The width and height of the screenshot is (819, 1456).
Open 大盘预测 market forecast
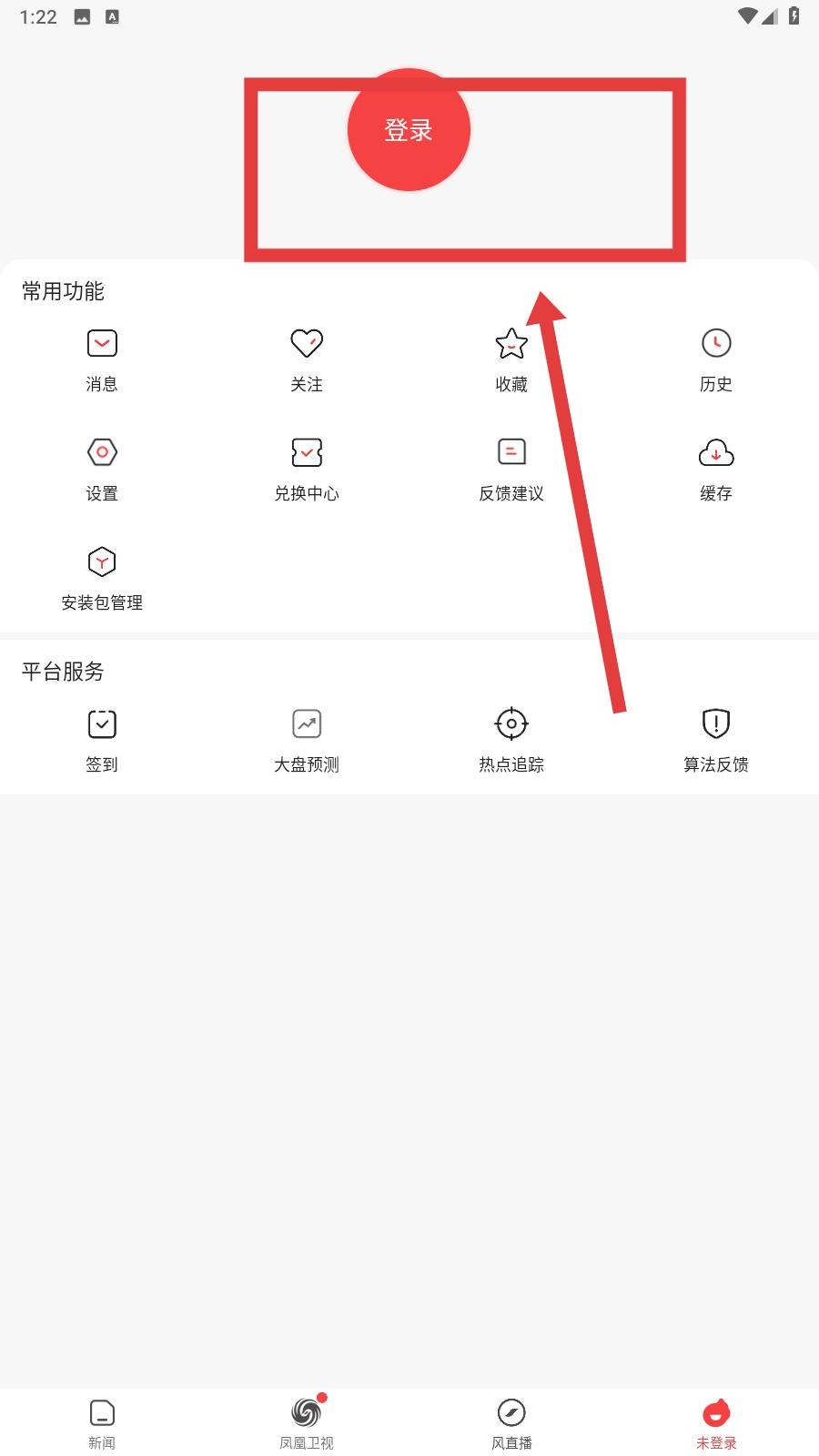(307, 740)
